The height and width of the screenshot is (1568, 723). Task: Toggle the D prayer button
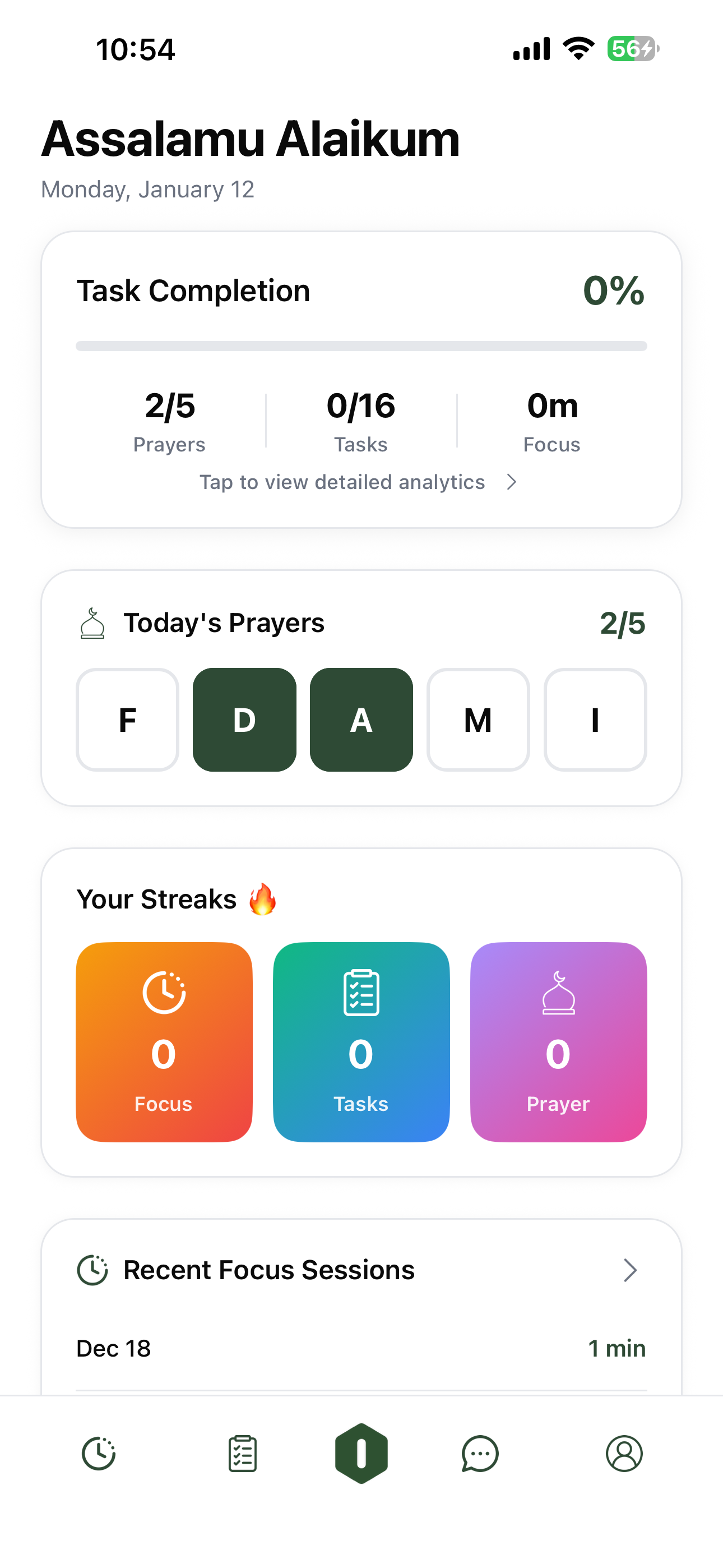[244, 720]
